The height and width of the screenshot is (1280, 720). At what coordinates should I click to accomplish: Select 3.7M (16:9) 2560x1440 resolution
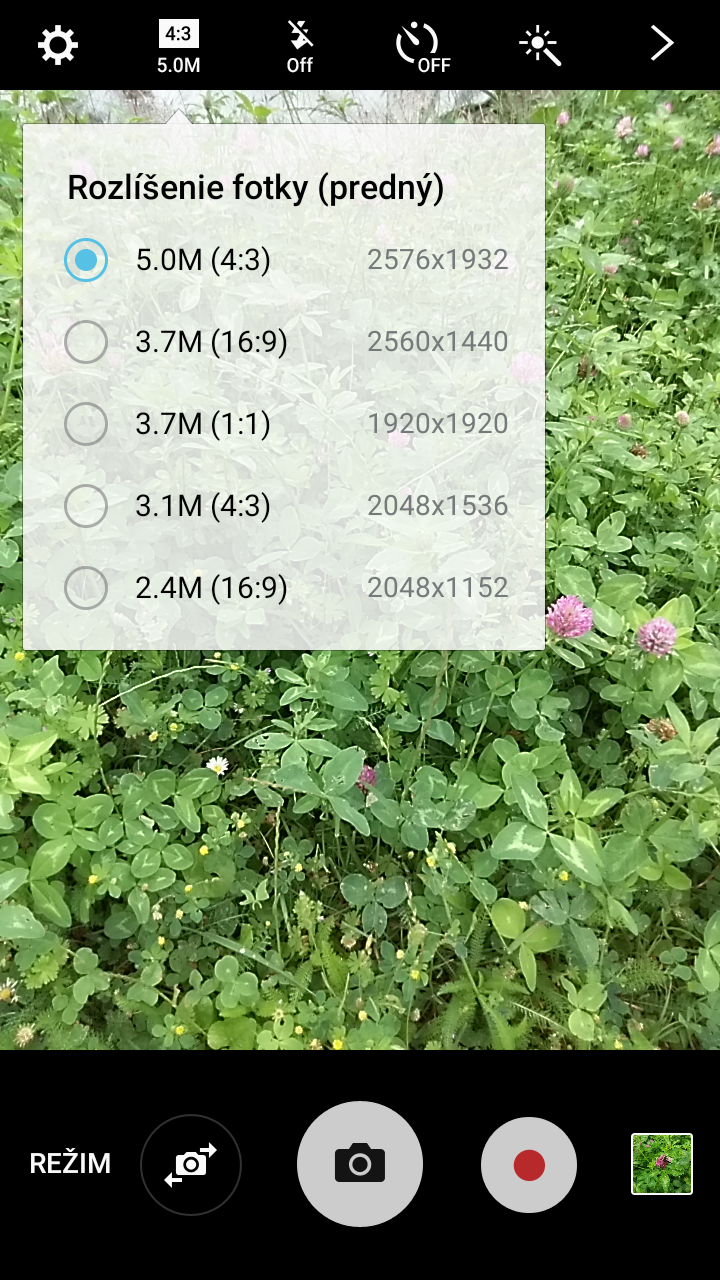tap(284, 342)
